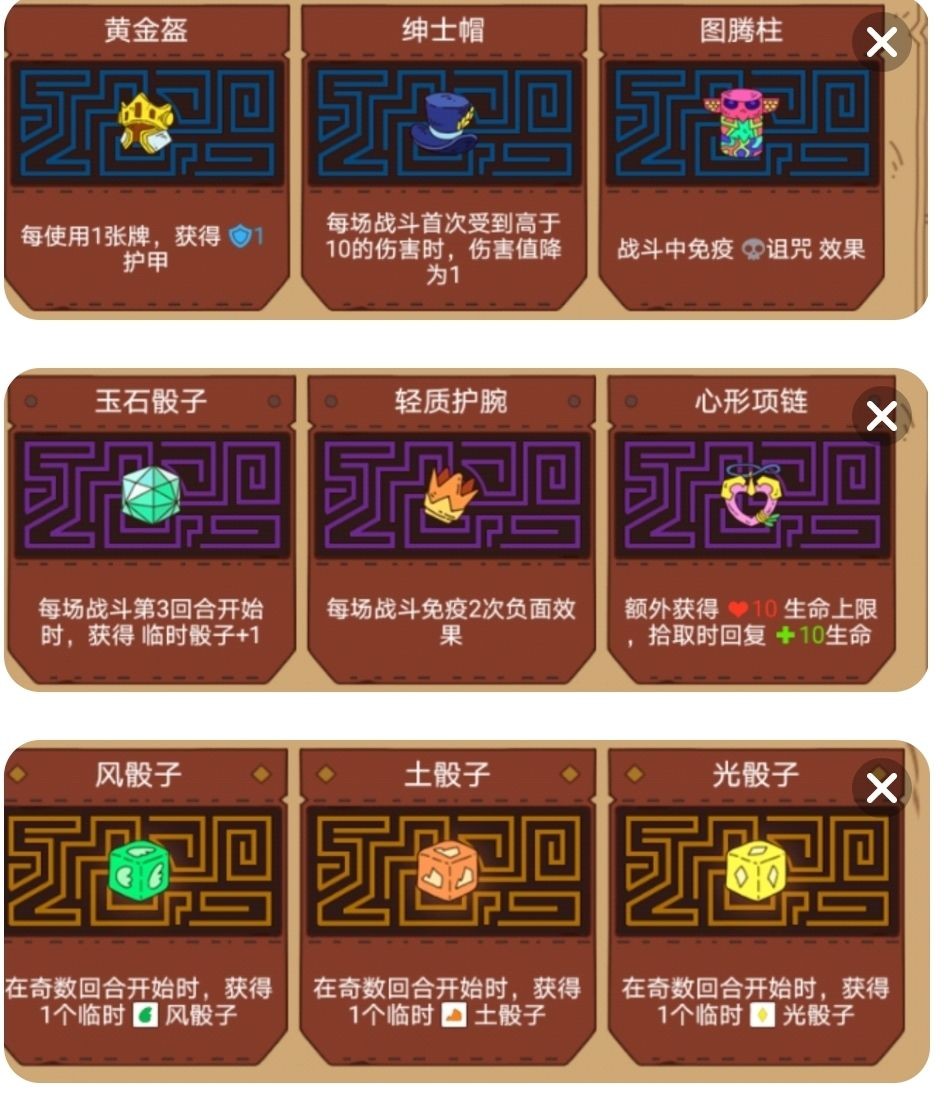Remove the image with 风骰子 cards
Screen dimensions: 944x1113
(881, 789)
